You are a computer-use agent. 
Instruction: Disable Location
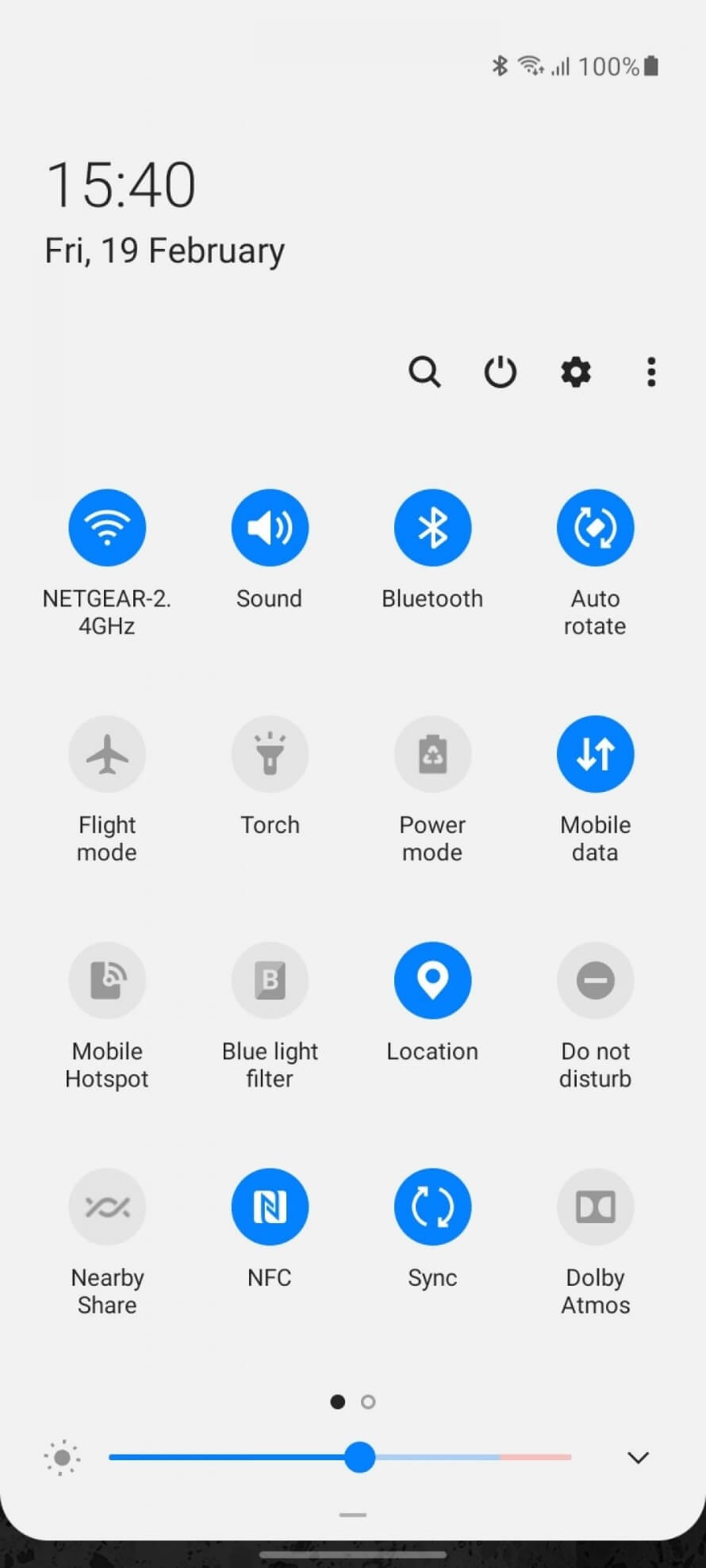point(432,980)
